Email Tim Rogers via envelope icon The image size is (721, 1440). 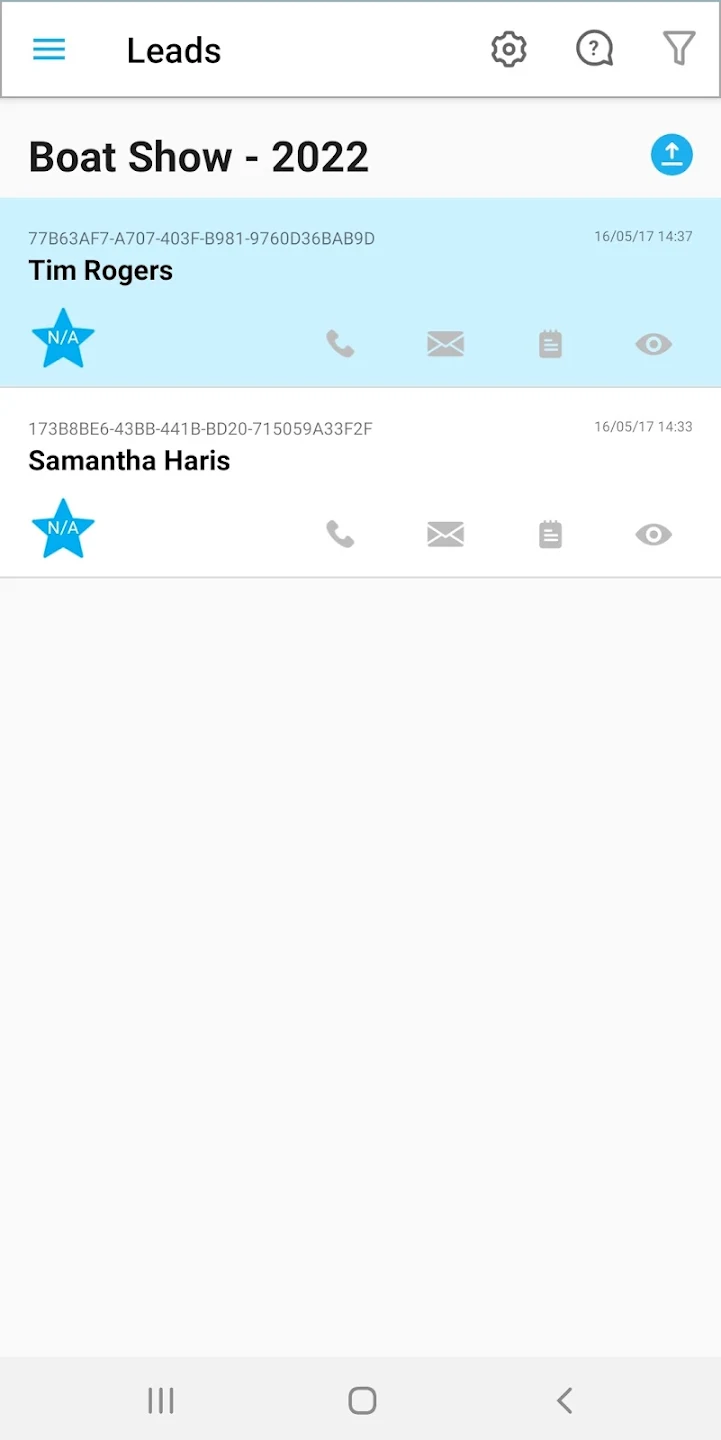point(445,345)
